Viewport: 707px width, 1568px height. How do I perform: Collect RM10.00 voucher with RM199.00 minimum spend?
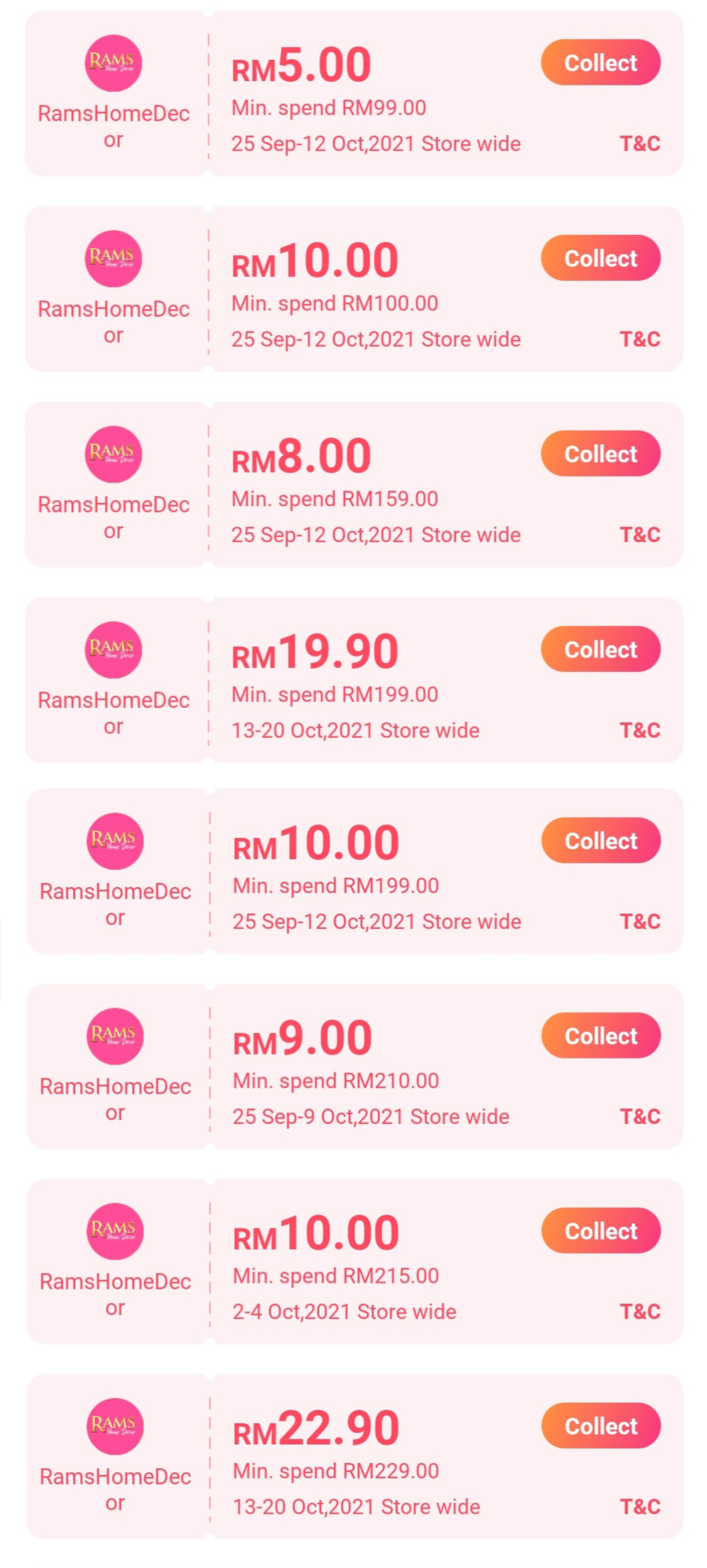point(601,841)
